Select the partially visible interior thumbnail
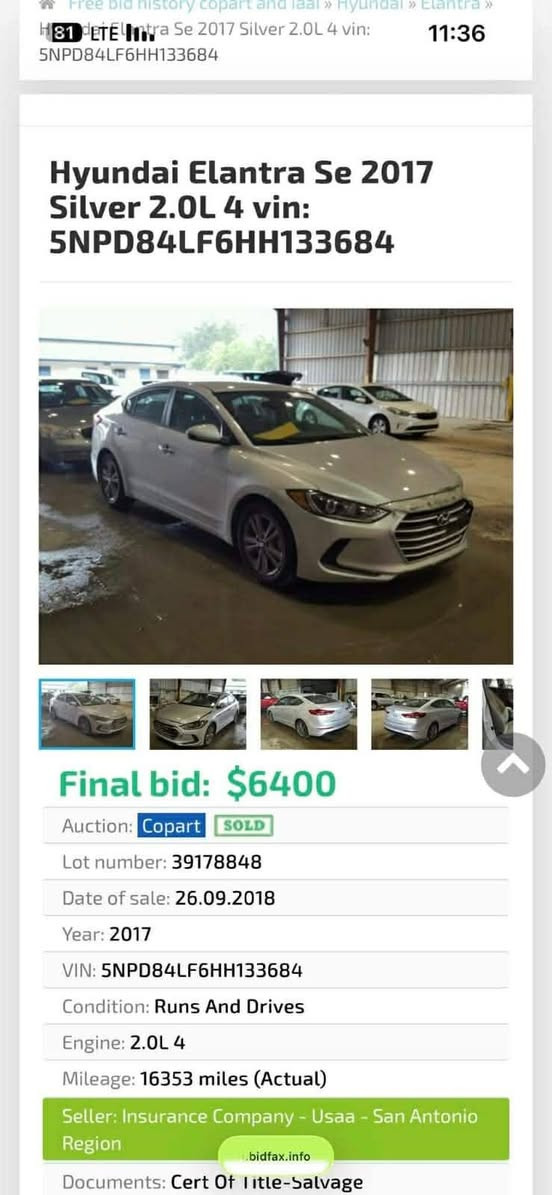552x1195 pixels. (x=498, y=714)
